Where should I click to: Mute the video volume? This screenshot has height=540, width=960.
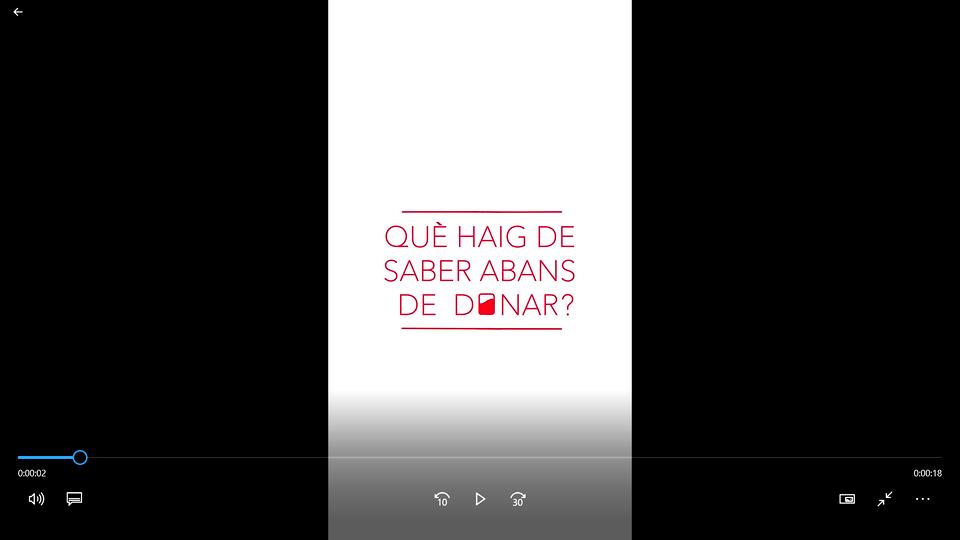[36, 498]
